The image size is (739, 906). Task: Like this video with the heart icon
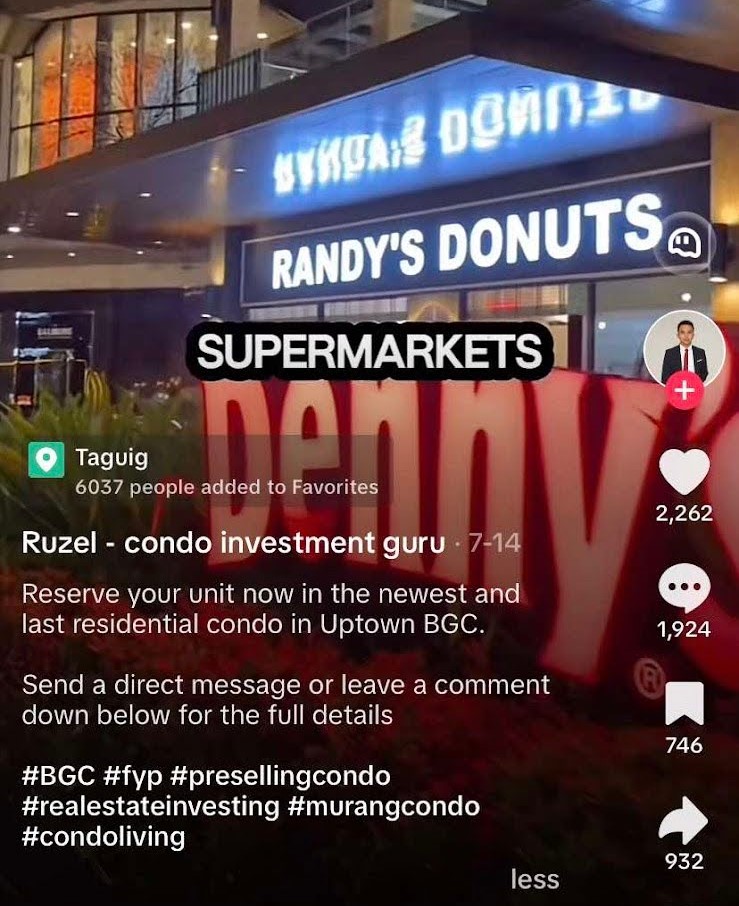[685, 472]
